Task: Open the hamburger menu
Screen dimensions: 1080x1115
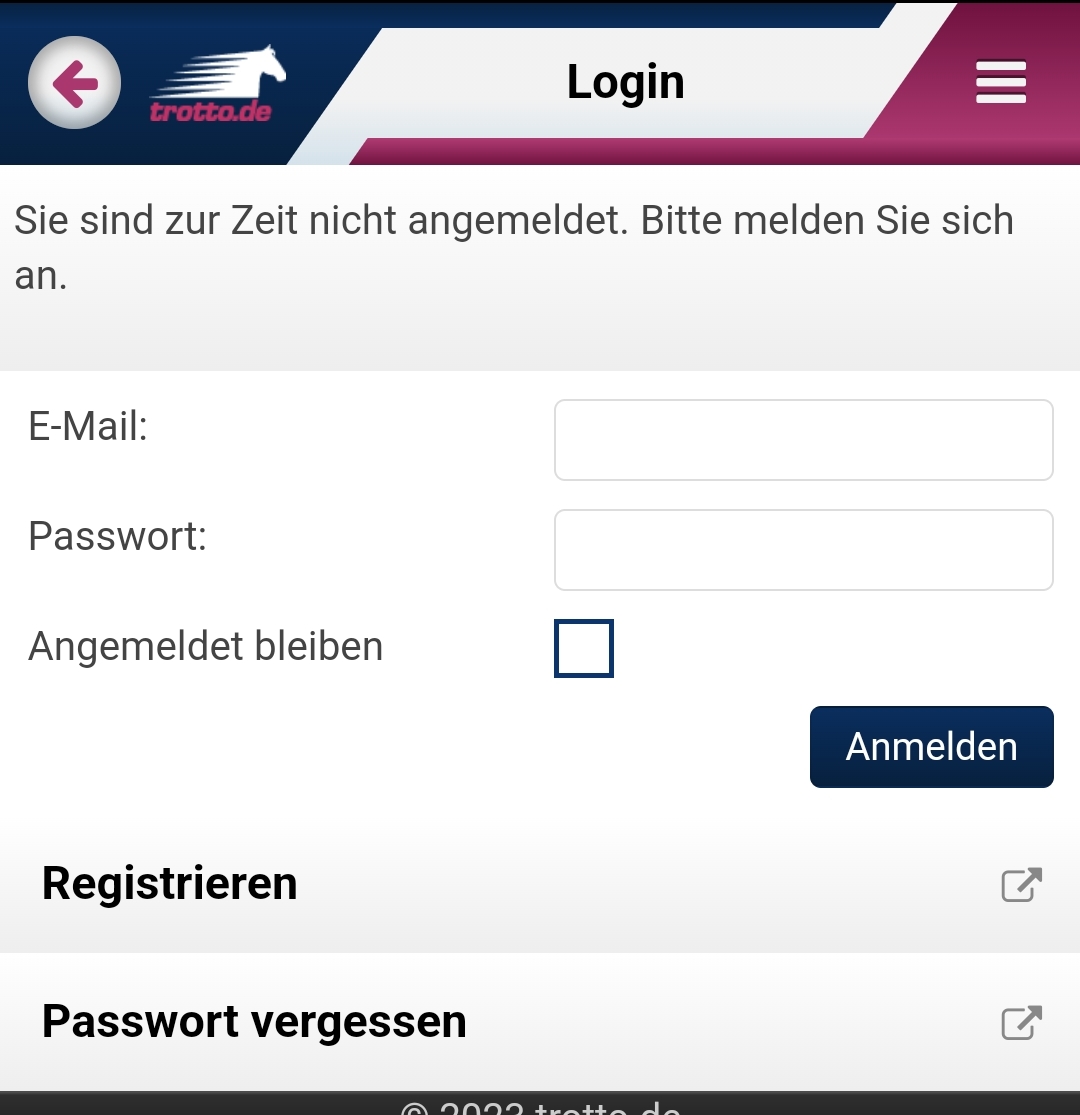Action: click(1001, 83)
